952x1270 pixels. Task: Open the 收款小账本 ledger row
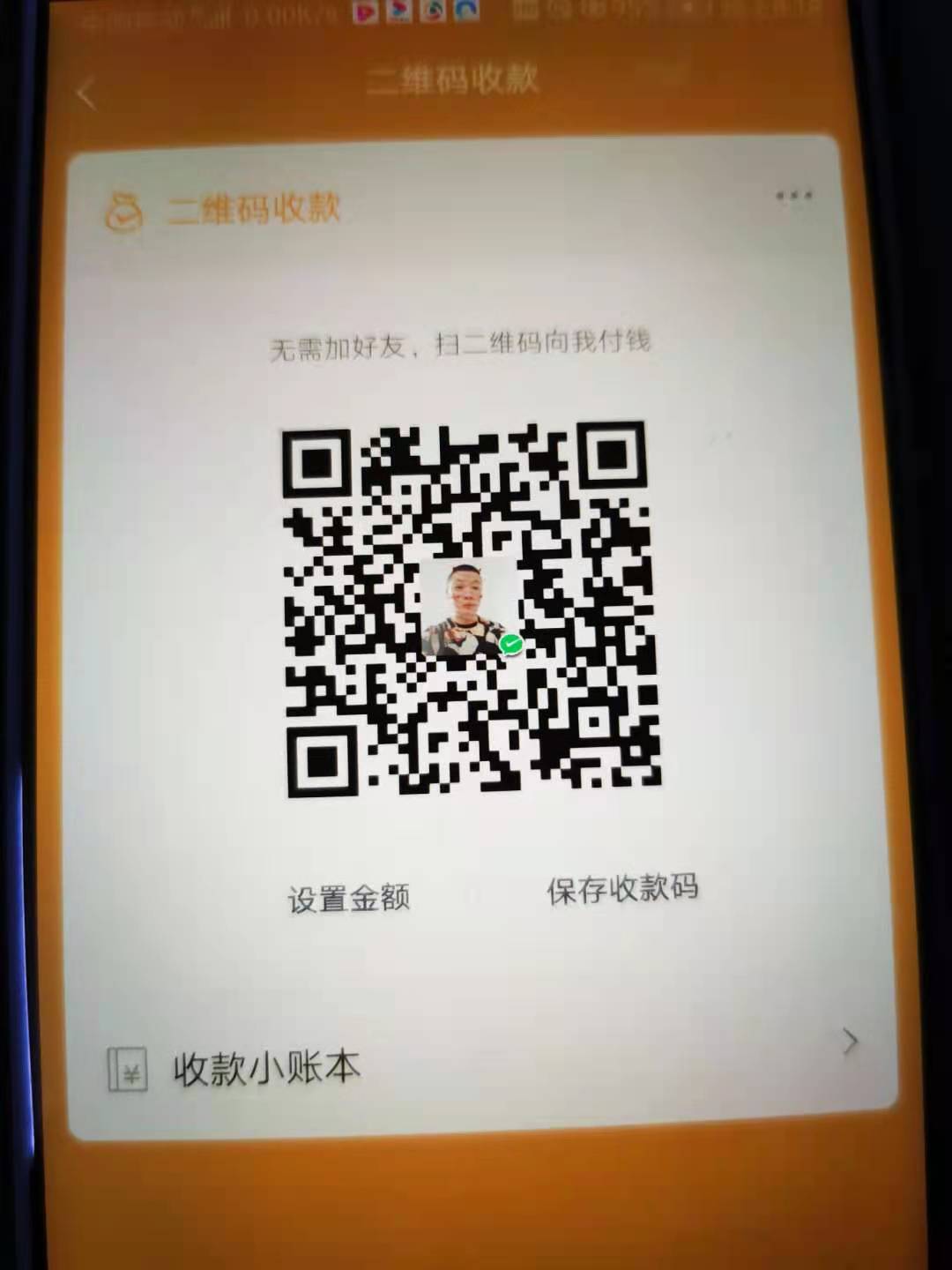tap(476, 1065)
